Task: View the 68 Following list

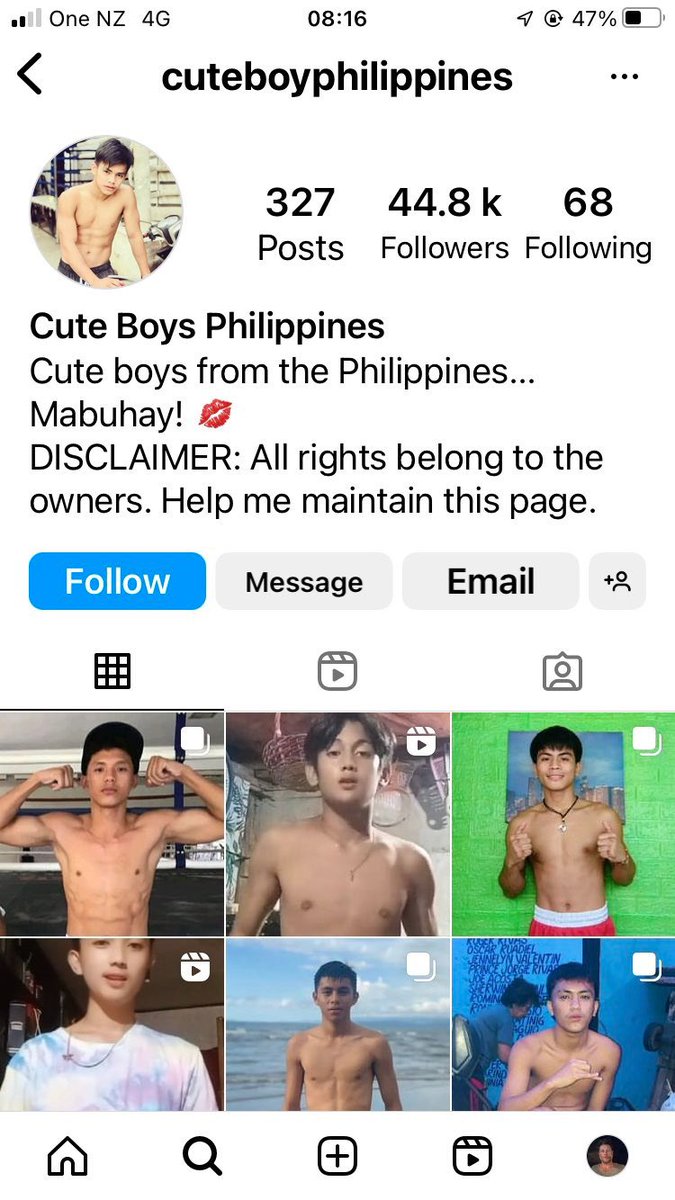Action: pos(587,222)
